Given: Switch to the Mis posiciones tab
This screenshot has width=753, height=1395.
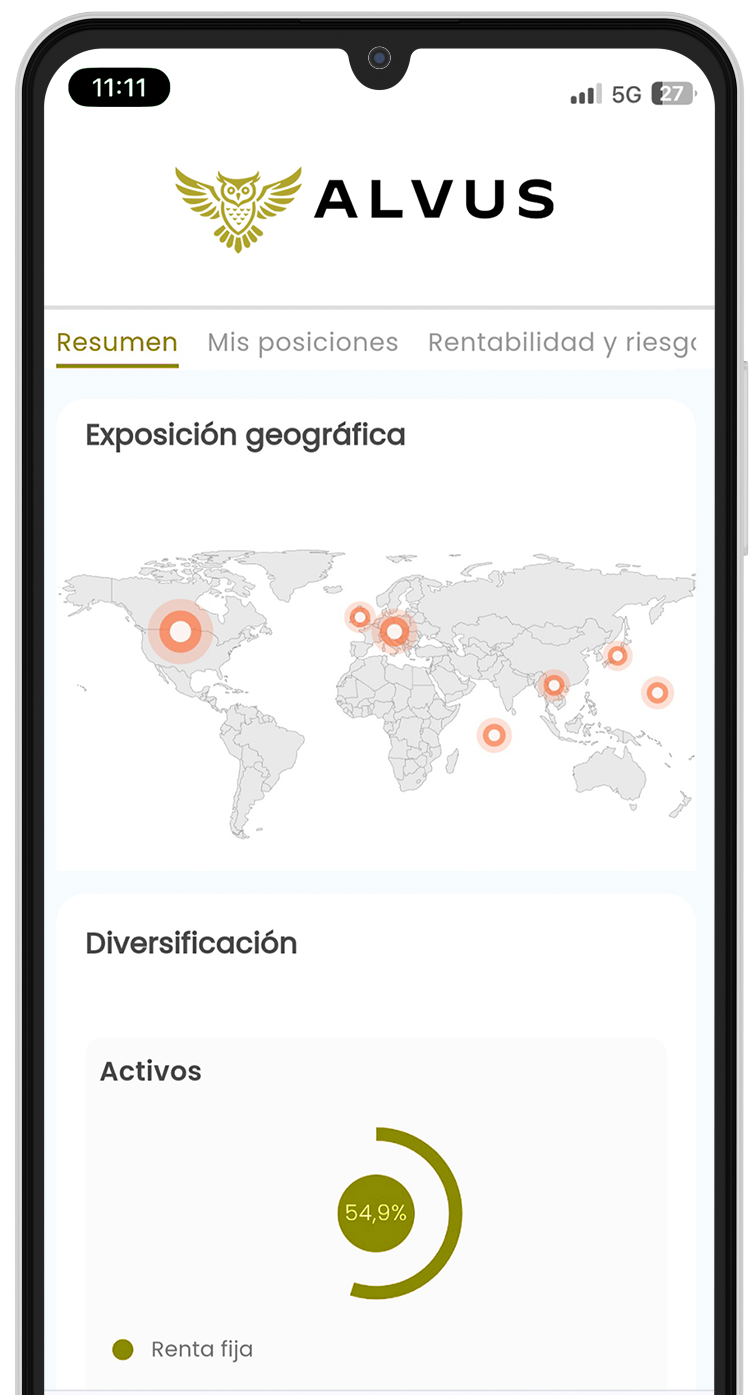Looking at the screenshot, I should coord(302,343).
